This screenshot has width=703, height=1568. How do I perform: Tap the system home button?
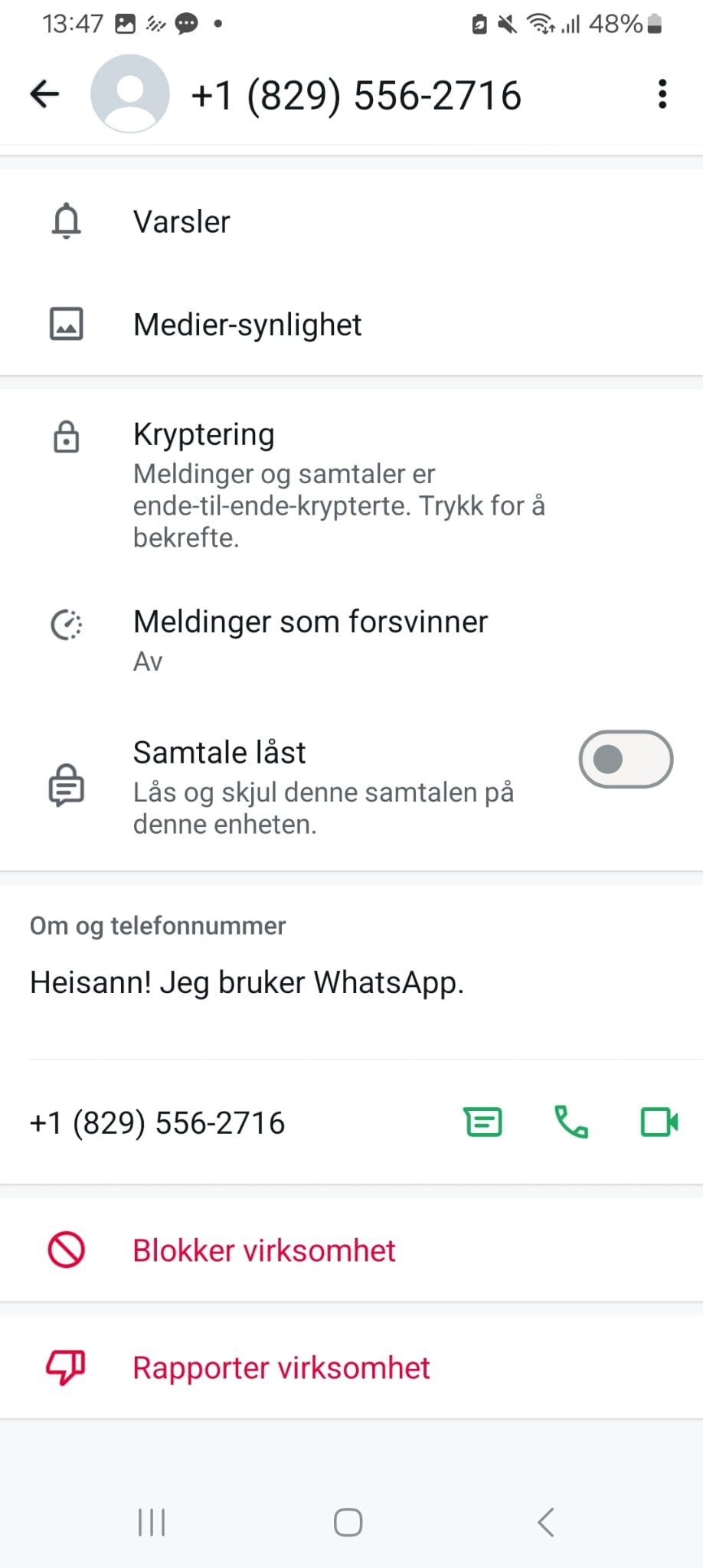348,1522
